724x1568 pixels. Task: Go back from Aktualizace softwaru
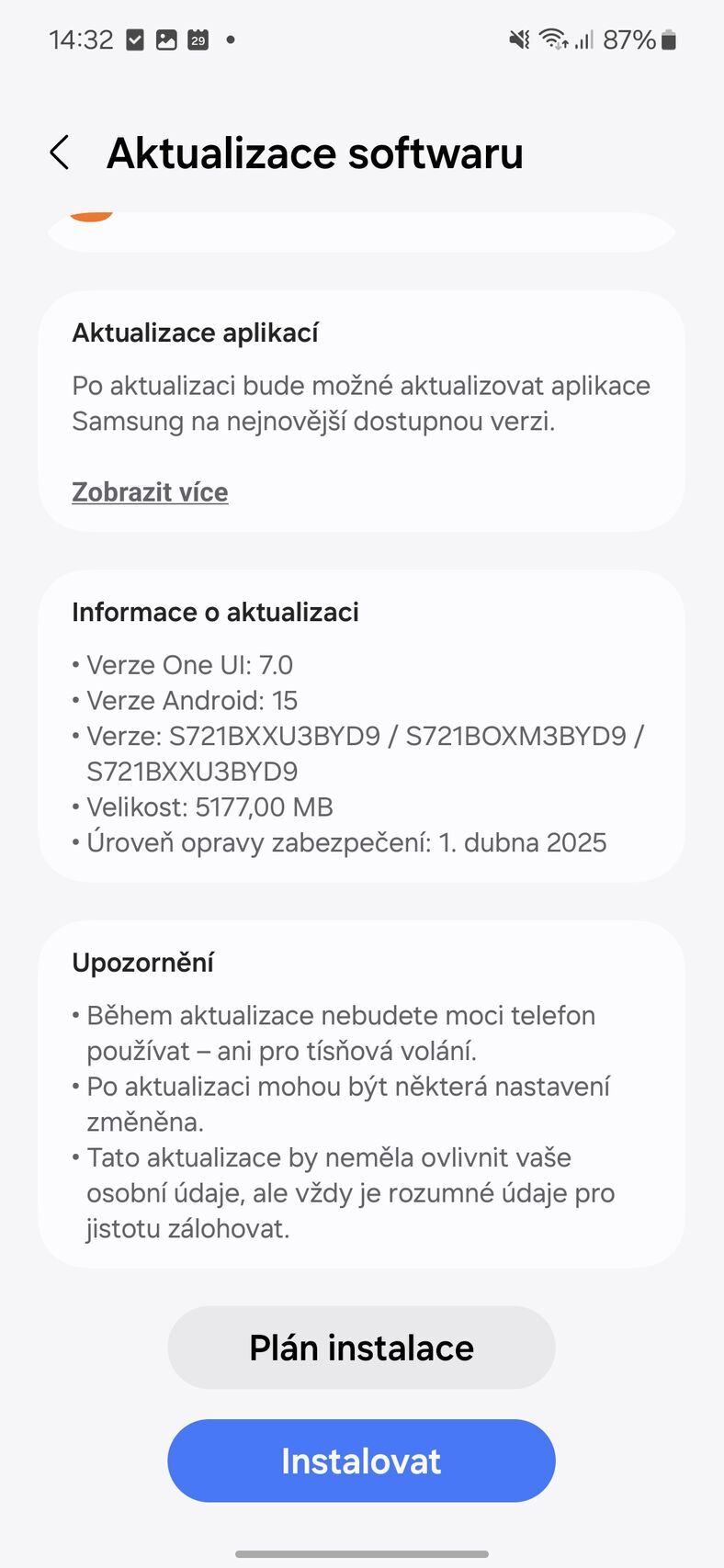point(60,152)
